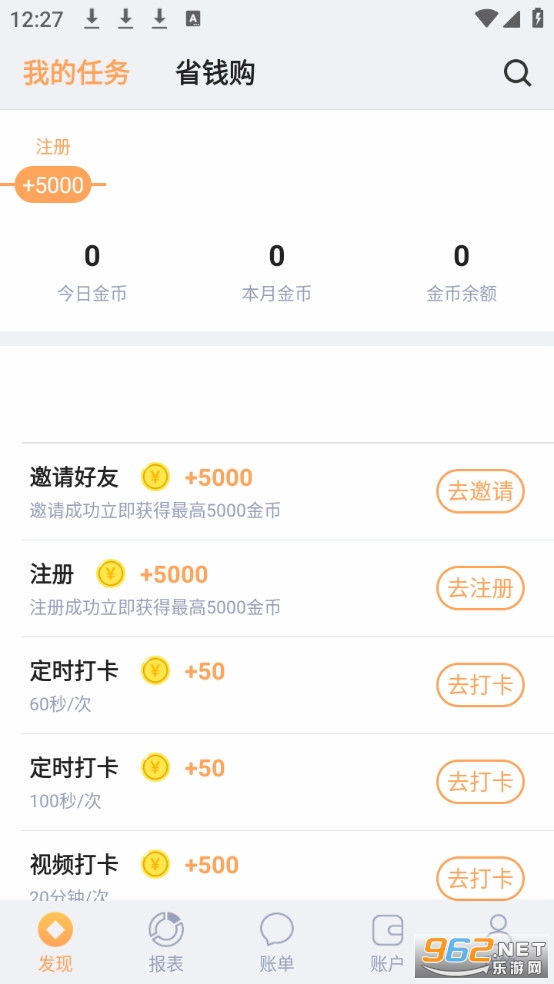554x984 pixels.
Task: Go to the 账单 tab
Action: 277,943
